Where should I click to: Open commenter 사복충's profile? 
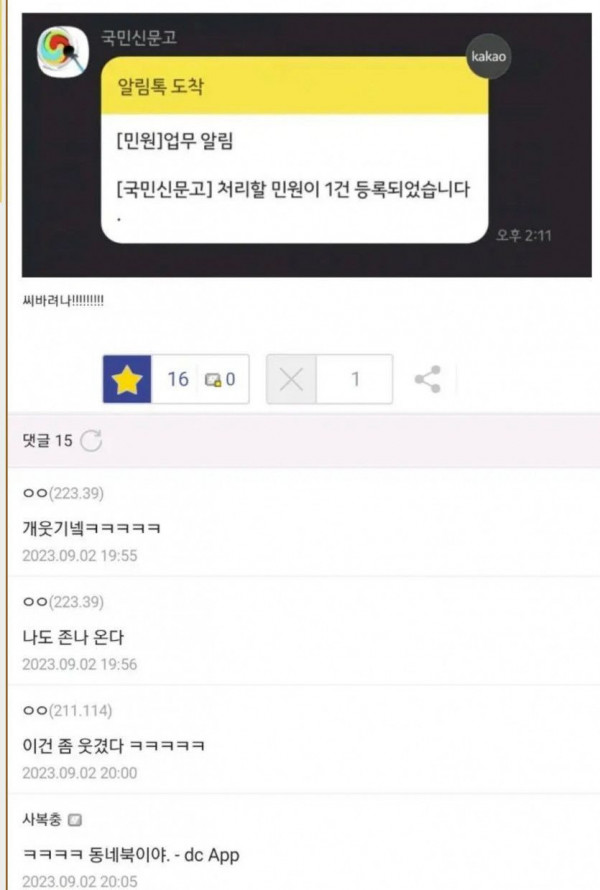click(42, 819)
